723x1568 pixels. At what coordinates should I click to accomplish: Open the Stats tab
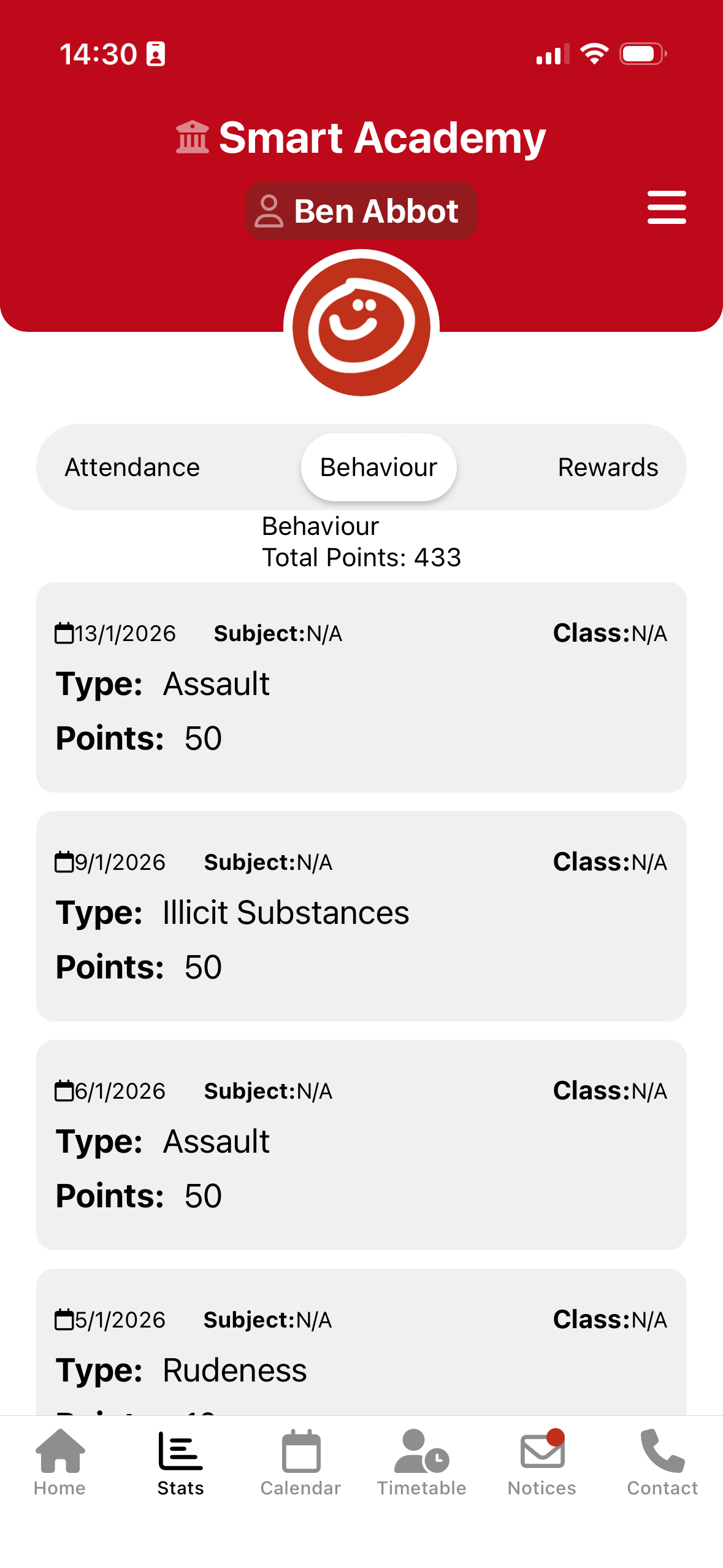pyautogui.click(x=180, y=1462)
